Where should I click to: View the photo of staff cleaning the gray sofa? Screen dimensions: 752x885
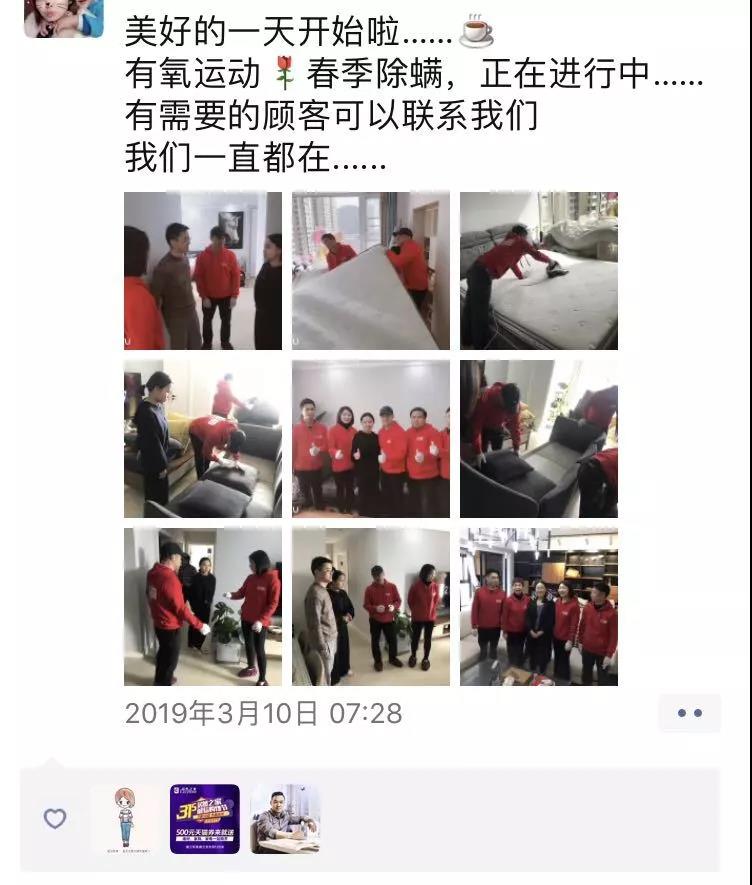coord(203,439)
